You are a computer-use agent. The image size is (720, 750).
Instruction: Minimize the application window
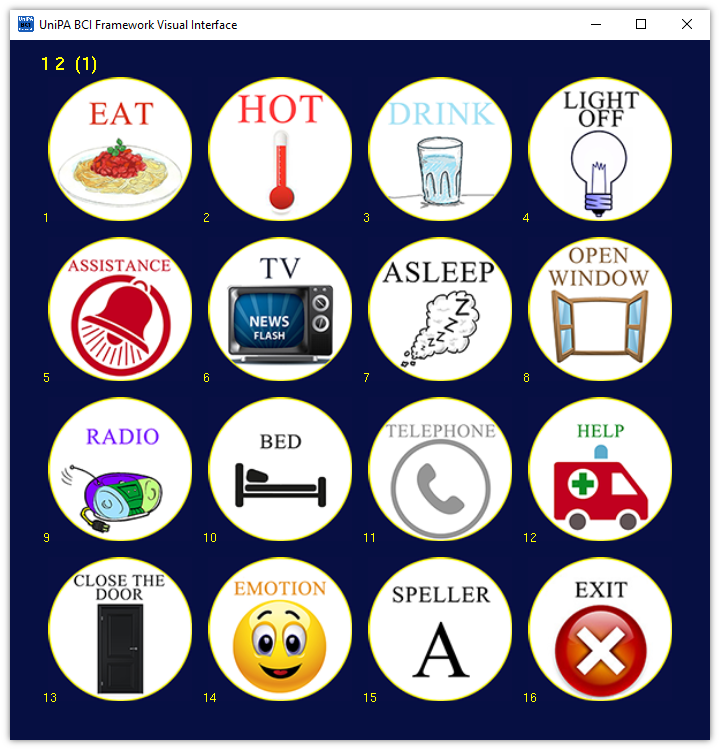(x=596, y=24)
